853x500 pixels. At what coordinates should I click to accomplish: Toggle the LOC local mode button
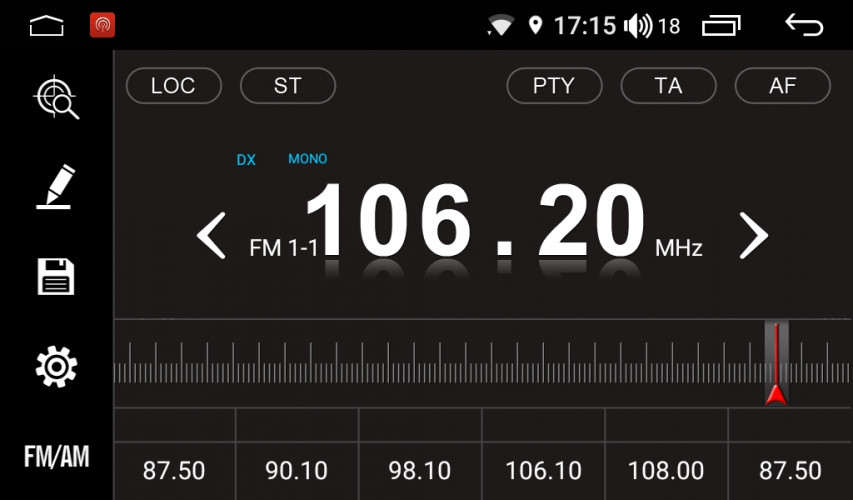tap(173, 86)
